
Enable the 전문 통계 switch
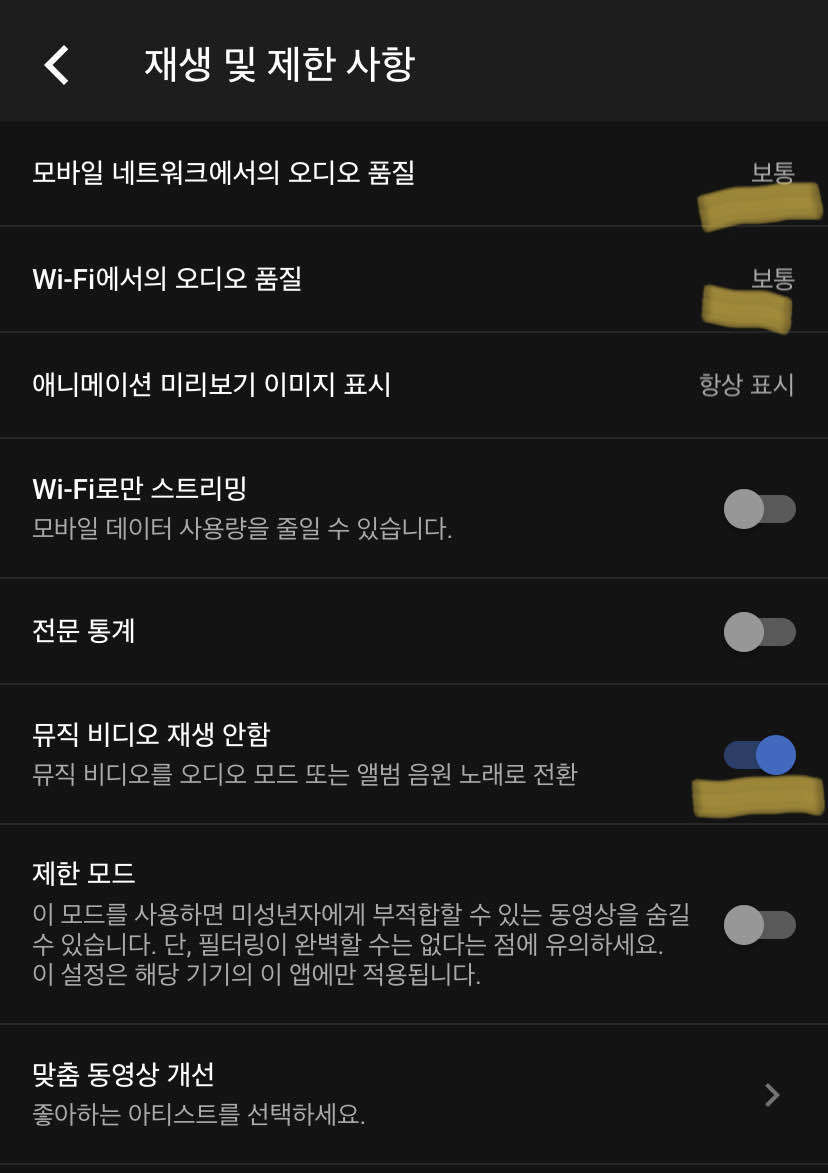[x=760, y=631]
